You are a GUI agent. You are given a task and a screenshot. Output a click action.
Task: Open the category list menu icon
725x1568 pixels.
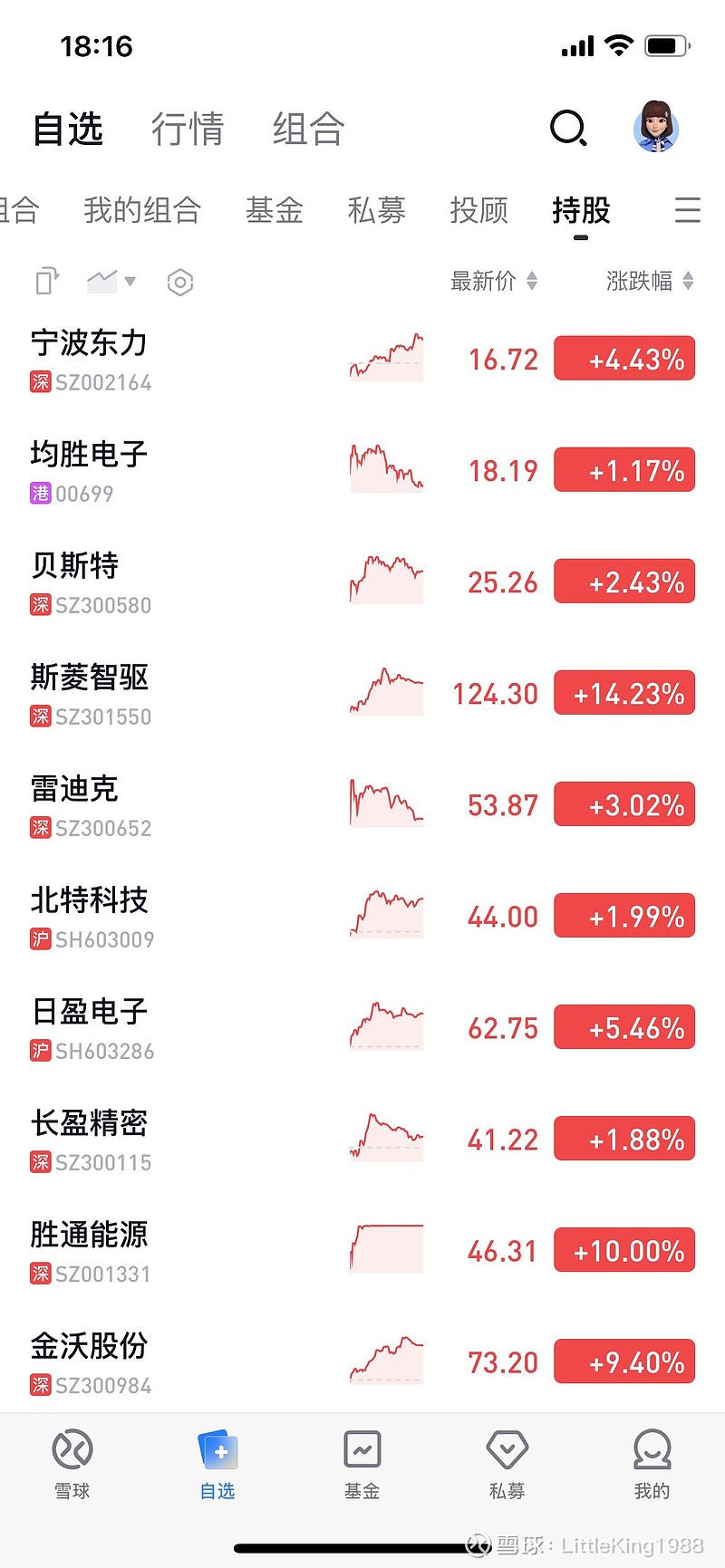(x=687, y=210)
